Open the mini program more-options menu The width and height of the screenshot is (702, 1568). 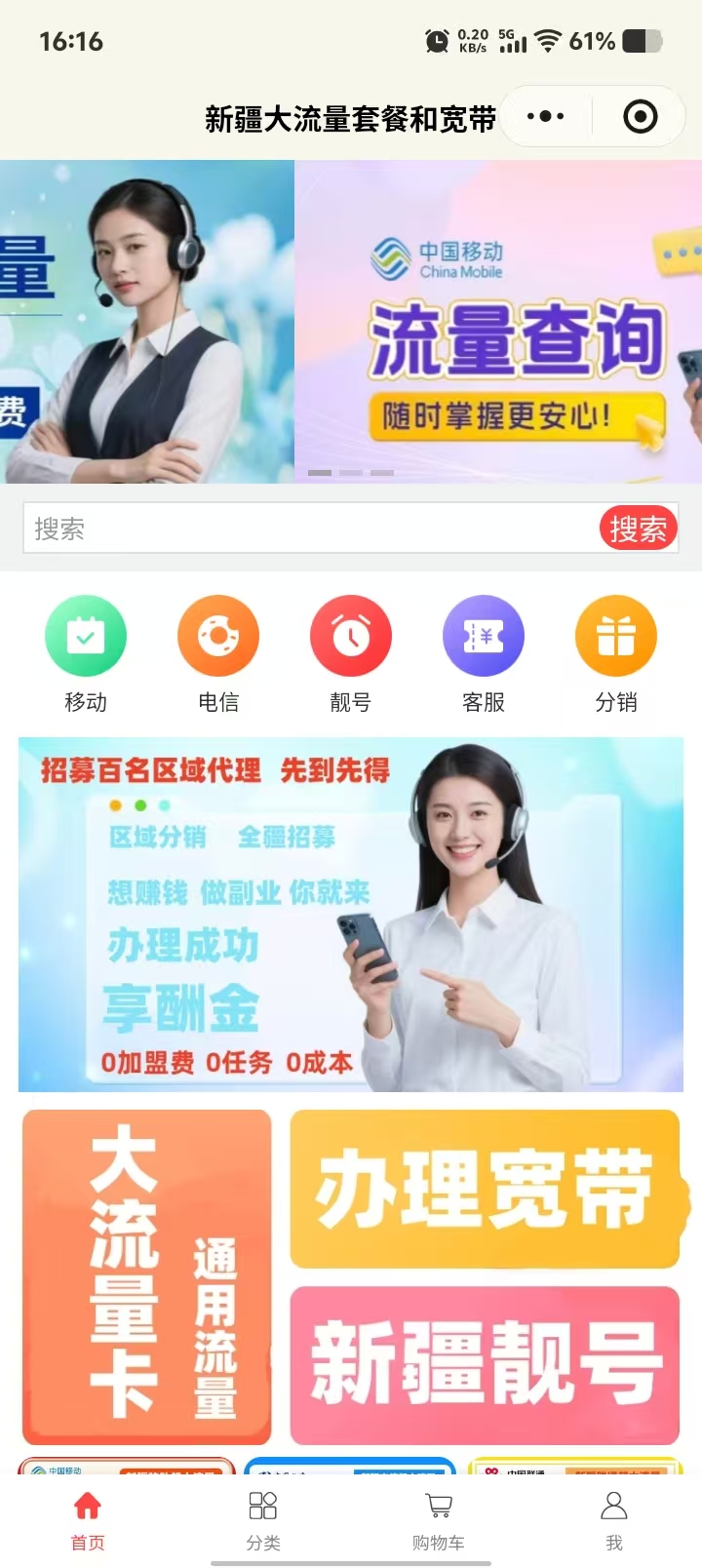[x=545, y=117]
